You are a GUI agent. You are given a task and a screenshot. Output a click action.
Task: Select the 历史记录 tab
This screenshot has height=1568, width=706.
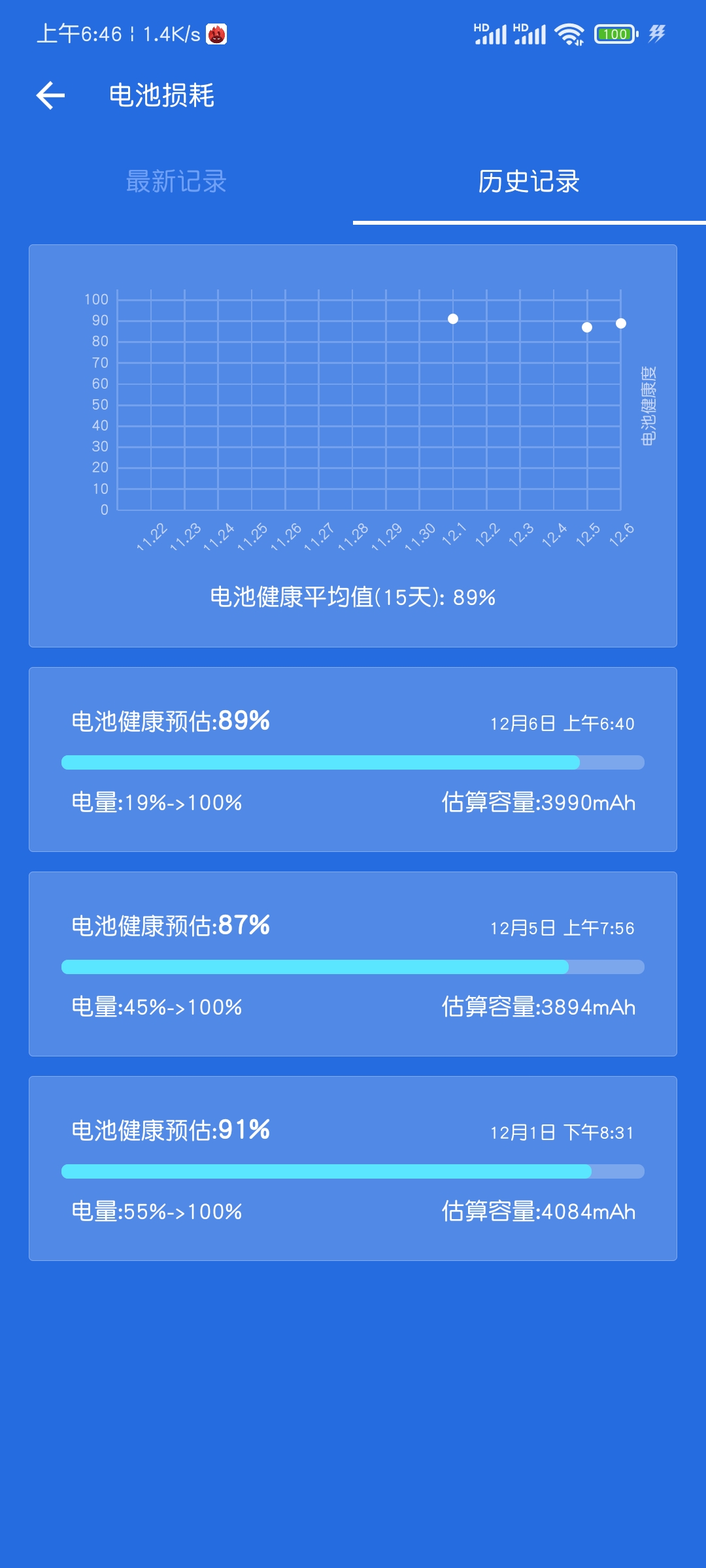(x=529, y=182)
